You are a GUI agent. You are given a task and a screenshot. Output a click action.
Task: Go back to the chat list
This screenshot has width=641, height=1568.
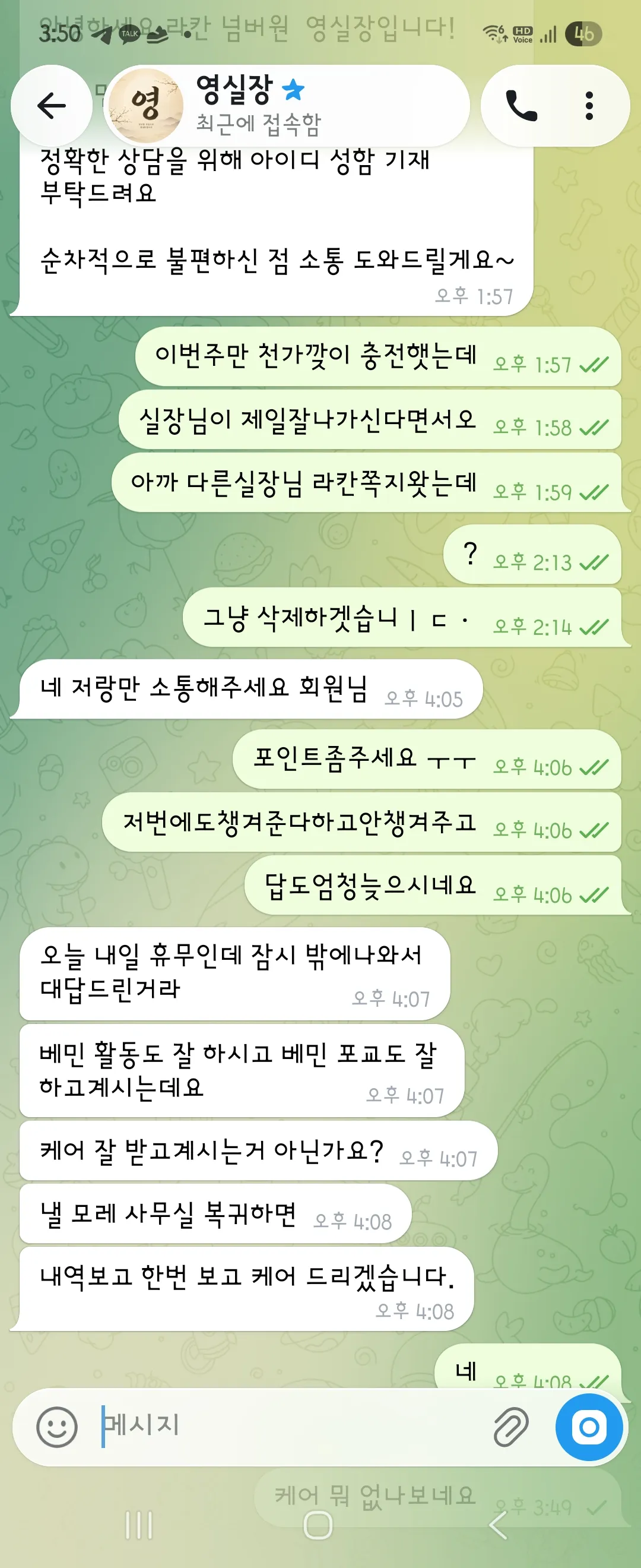click(51, 105)
